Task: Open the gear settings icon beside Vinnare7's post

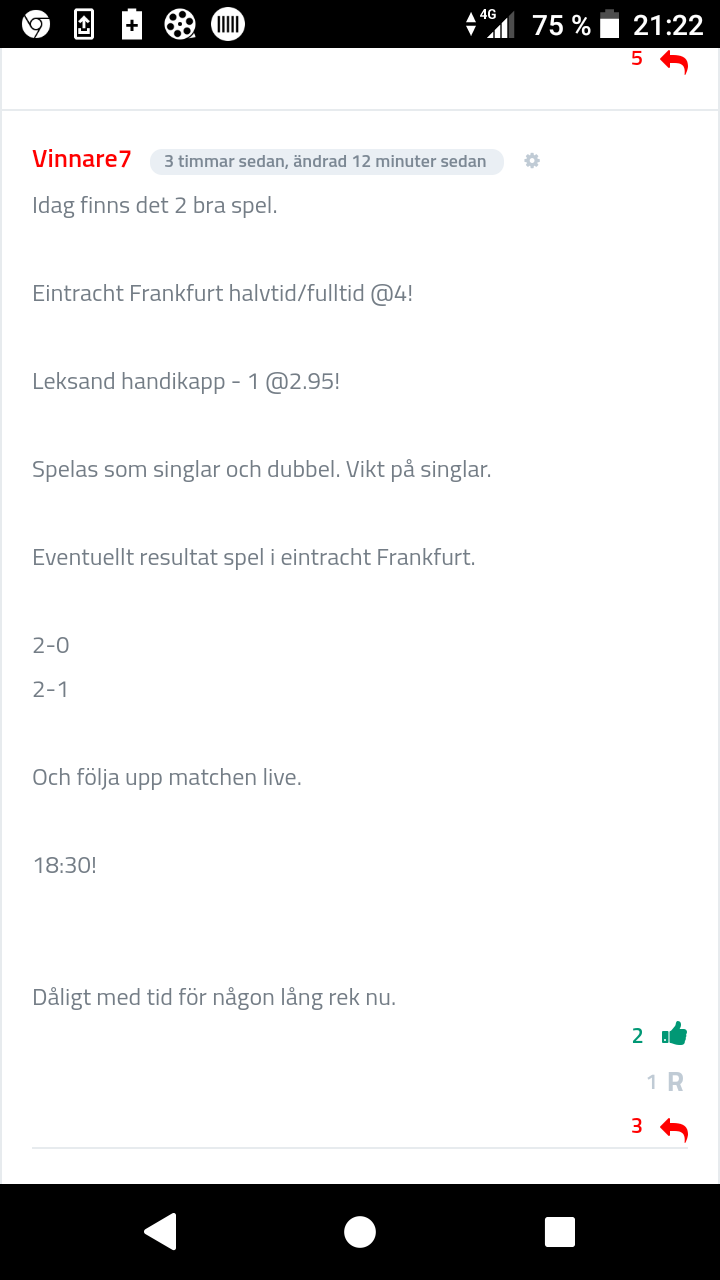Action: 532,160
